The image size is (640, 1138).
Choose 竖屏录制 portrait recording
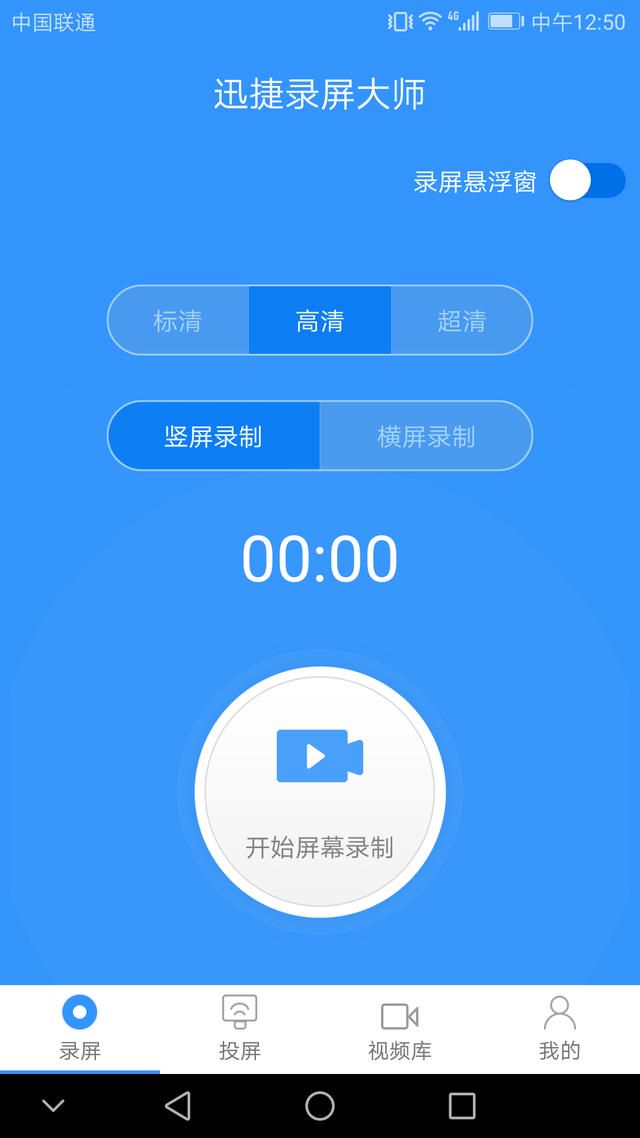coord(214,436)
